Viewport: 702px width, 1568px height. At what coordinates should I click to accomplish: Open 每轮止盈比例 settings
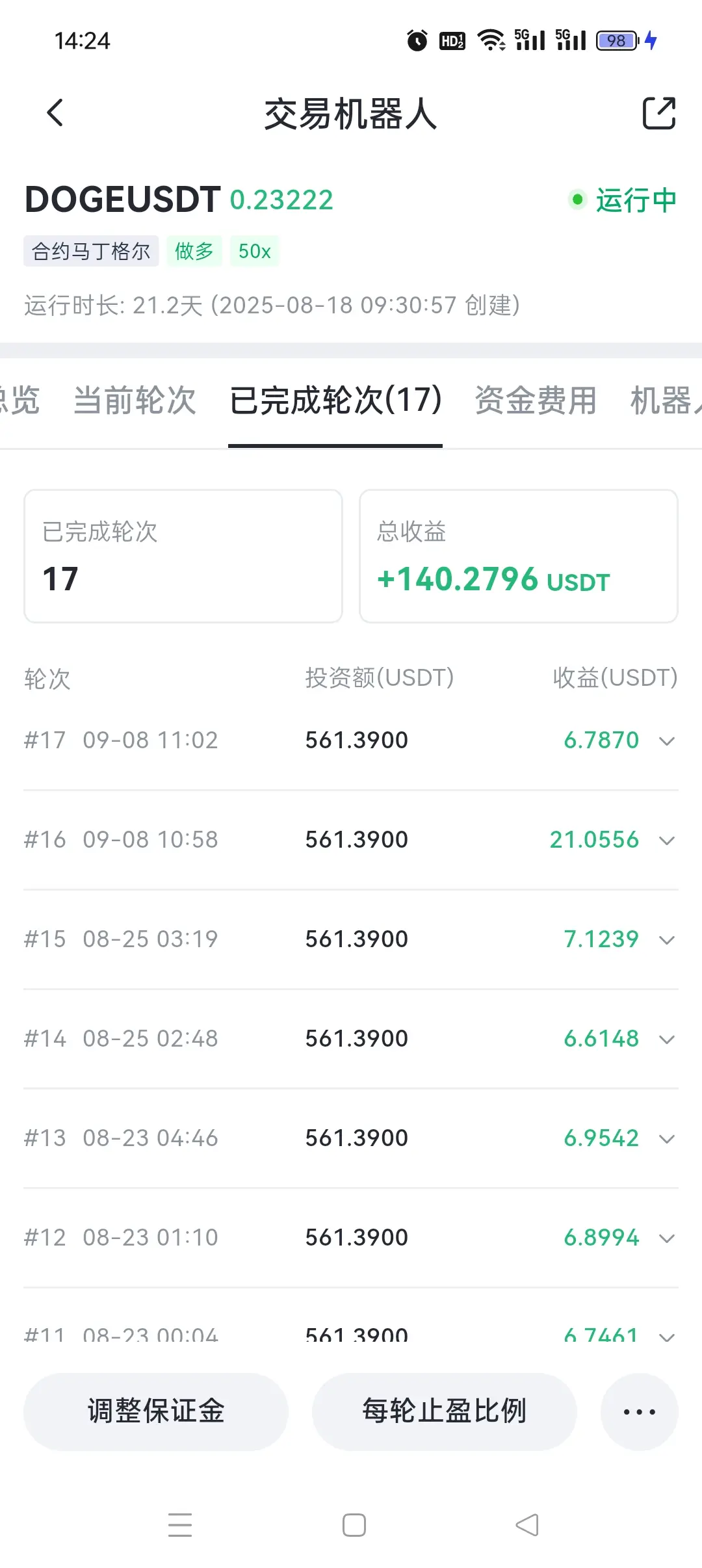click(444, 1411)
